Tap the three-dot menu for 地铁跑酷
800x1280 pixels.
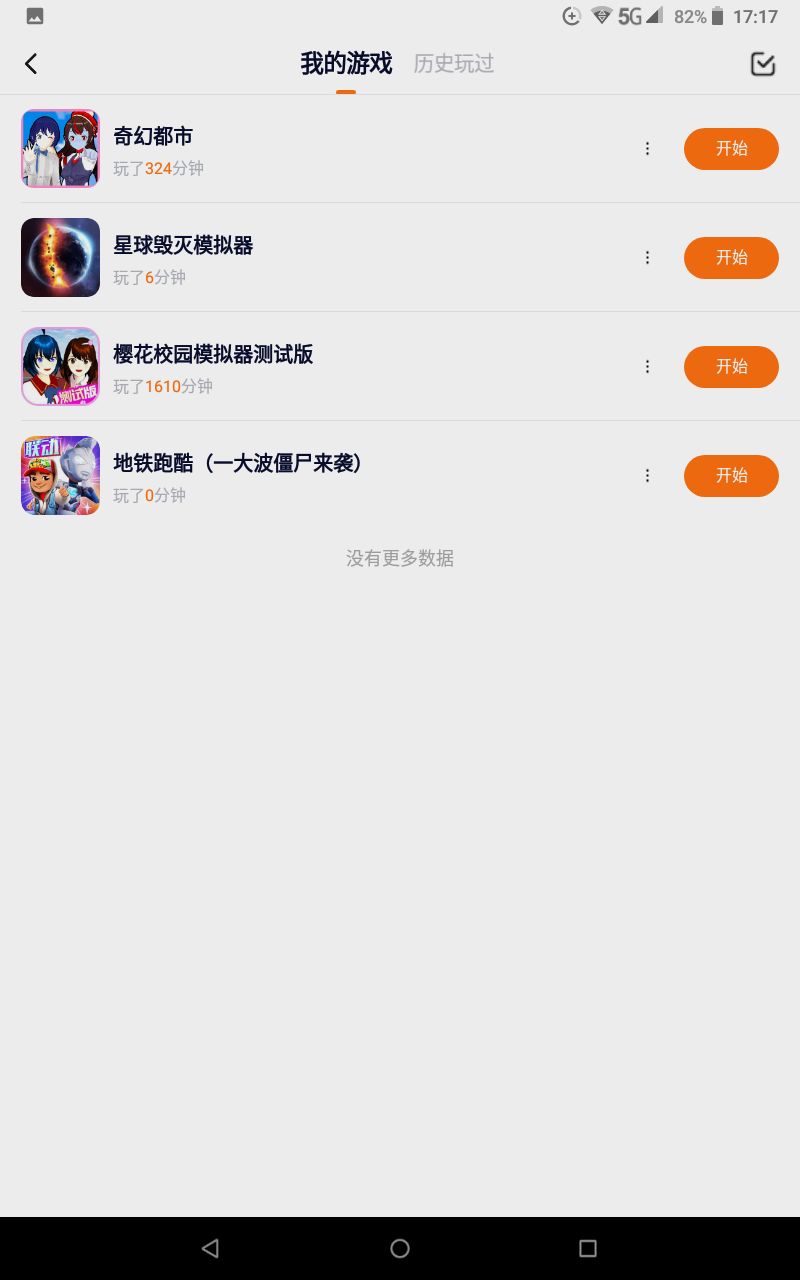pos(647,476)
